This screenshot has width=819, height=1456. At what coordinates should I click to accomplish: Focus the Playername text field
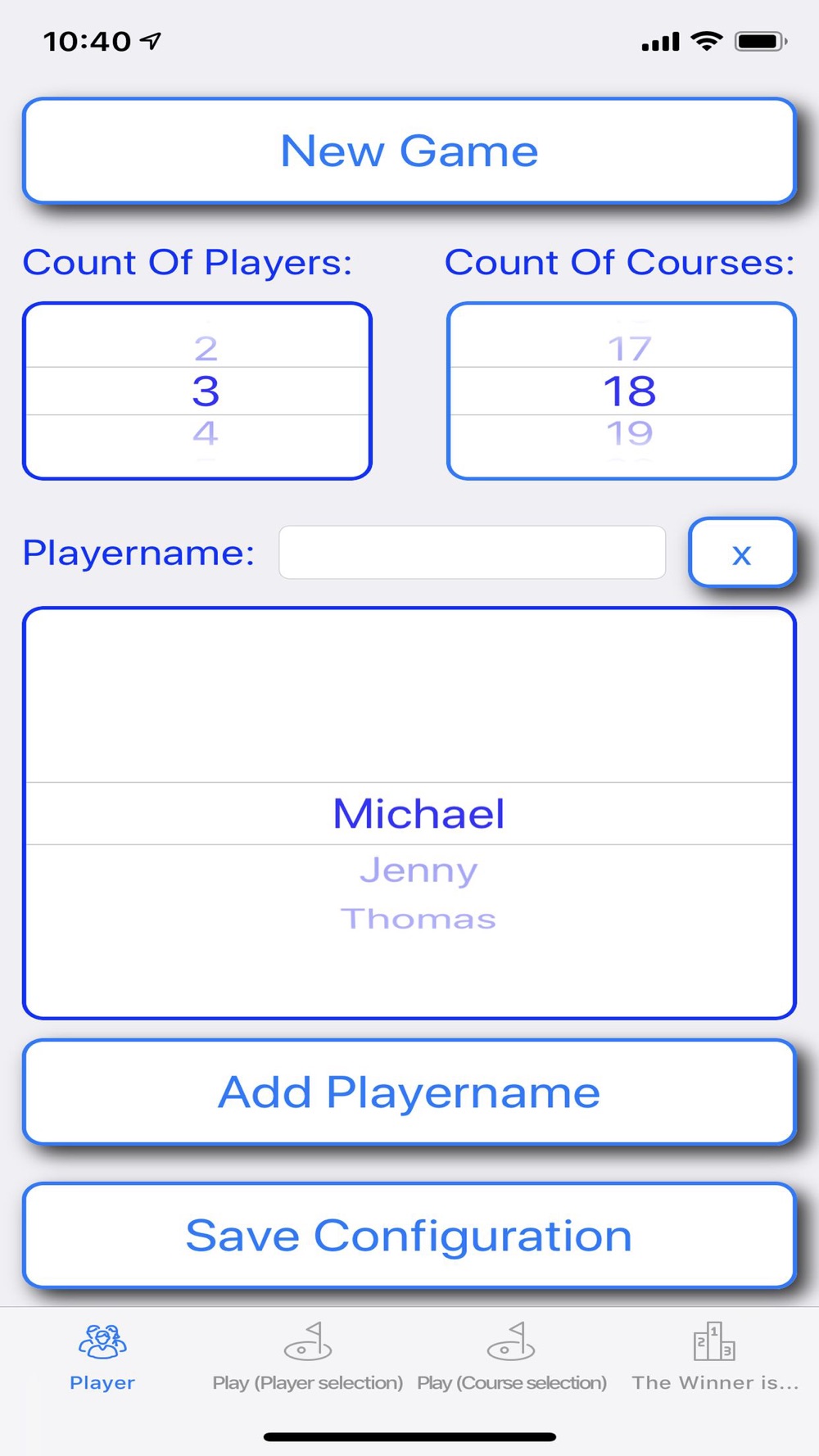point(472,553)
